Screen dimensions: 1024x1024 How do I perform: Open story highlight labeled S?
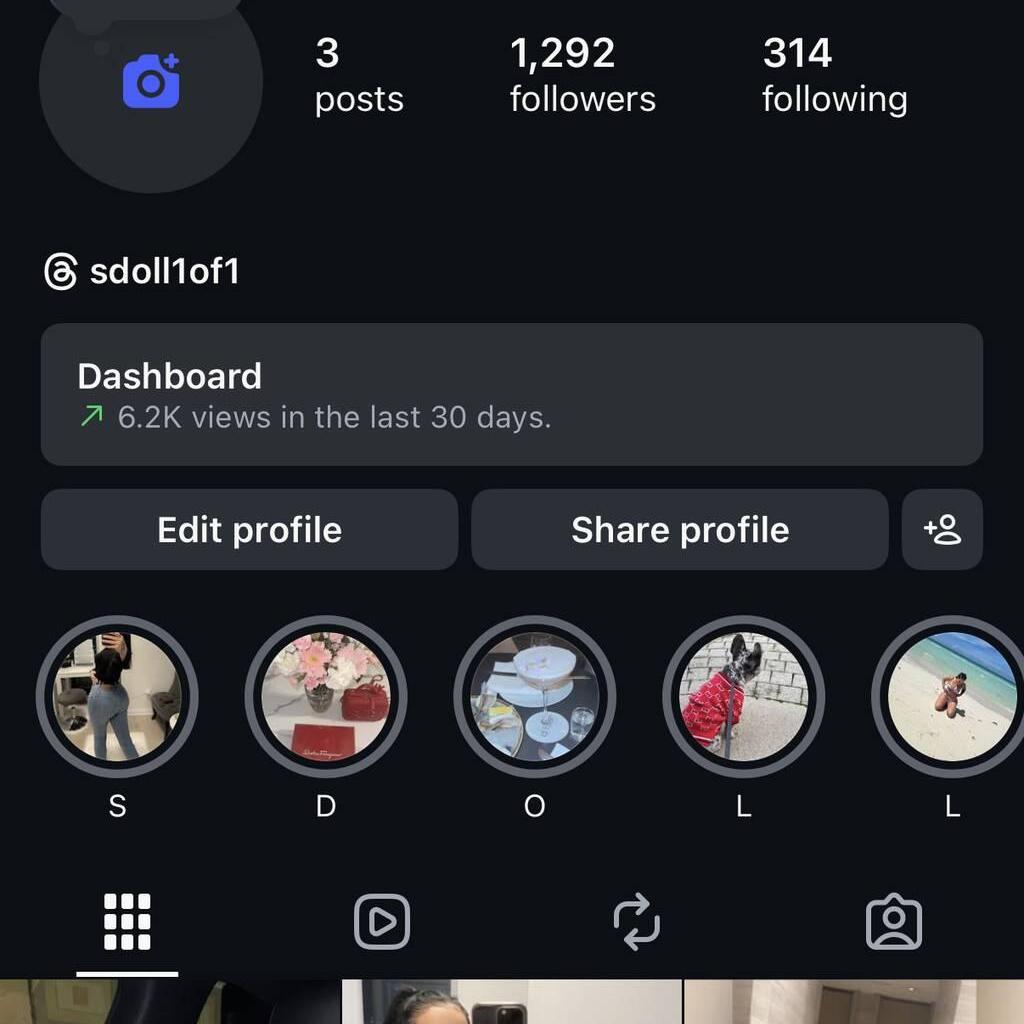pos(117,697)
